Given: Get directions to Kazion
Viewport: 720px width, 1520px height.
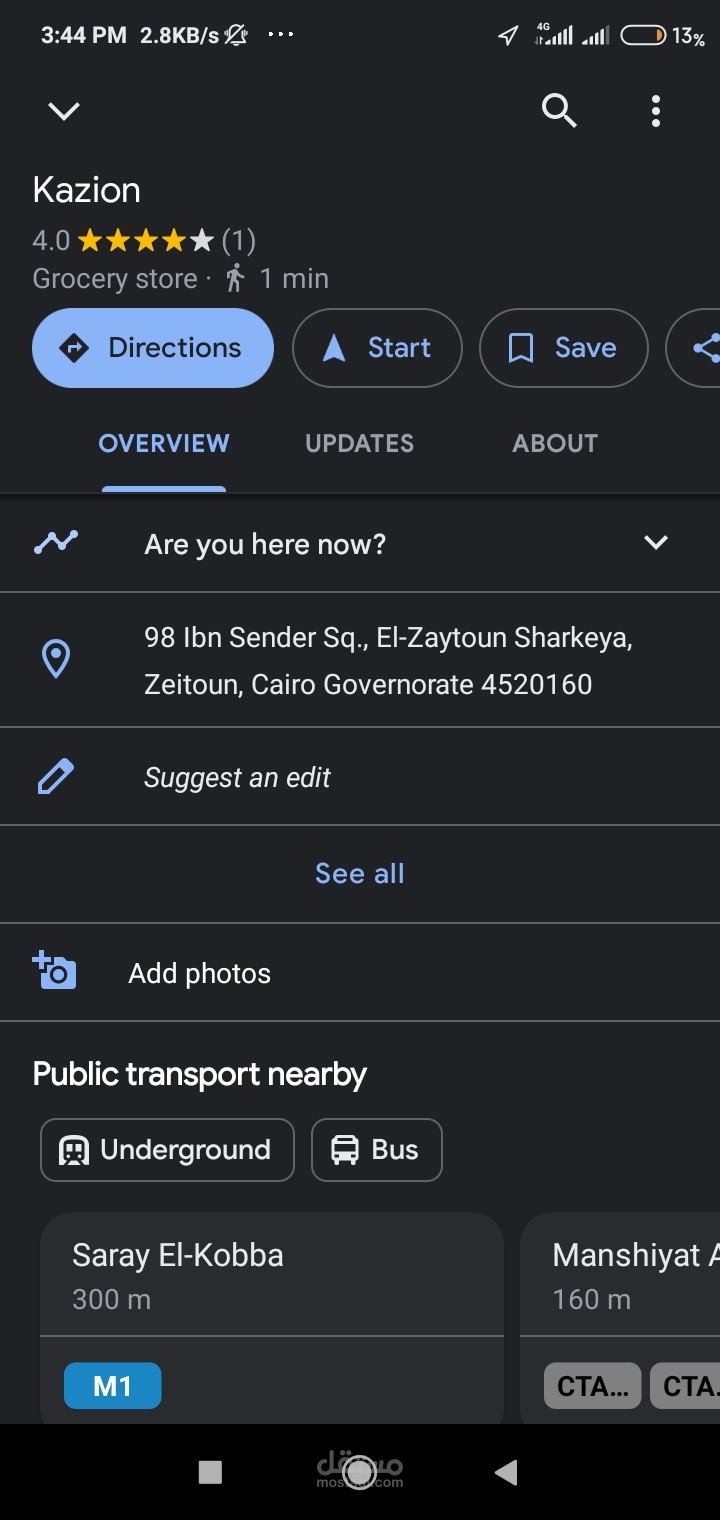Looking at the screenshot, I should click(153, 348).
